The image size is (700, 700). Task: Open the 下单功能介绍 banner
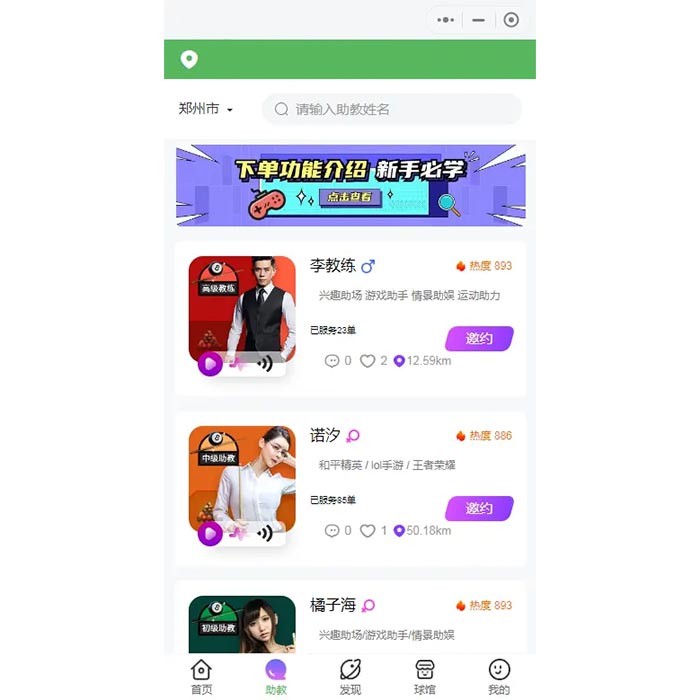pos(350,183)
